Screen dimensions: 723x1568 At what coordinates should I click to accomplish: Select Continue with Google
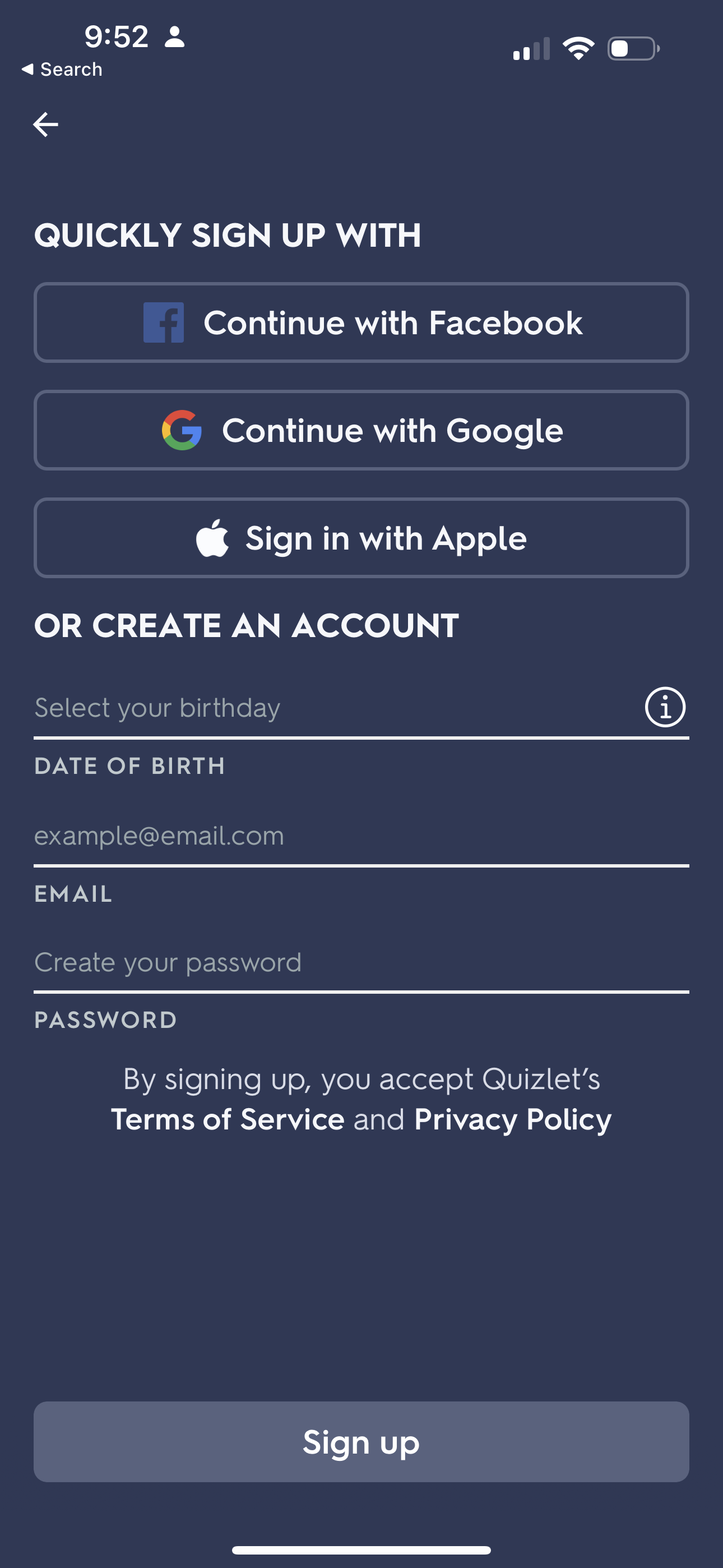361,430
